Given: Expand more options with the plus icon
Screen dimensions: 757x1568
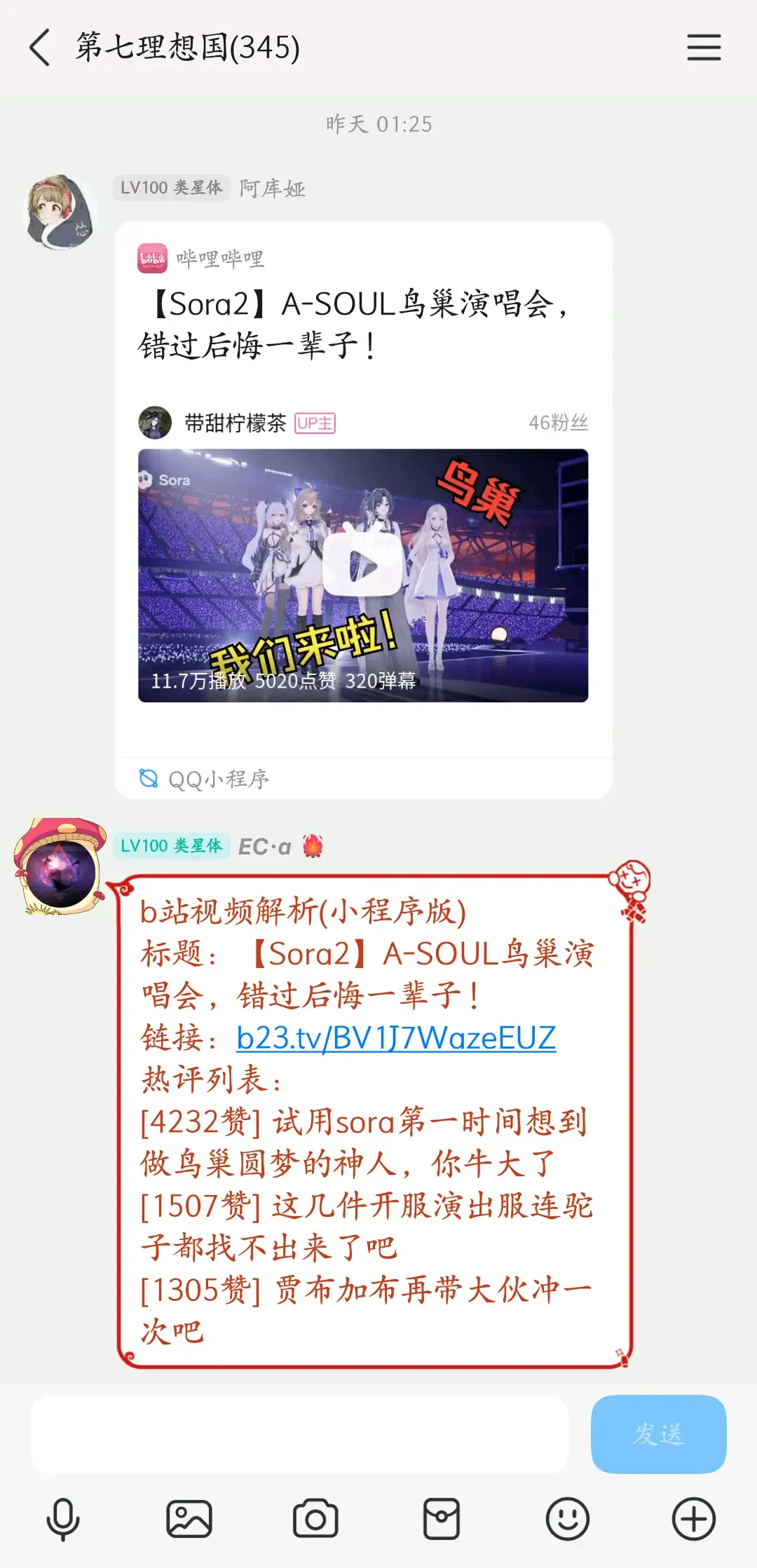Looking at the screenshot, I should [x=694, y=1520].
